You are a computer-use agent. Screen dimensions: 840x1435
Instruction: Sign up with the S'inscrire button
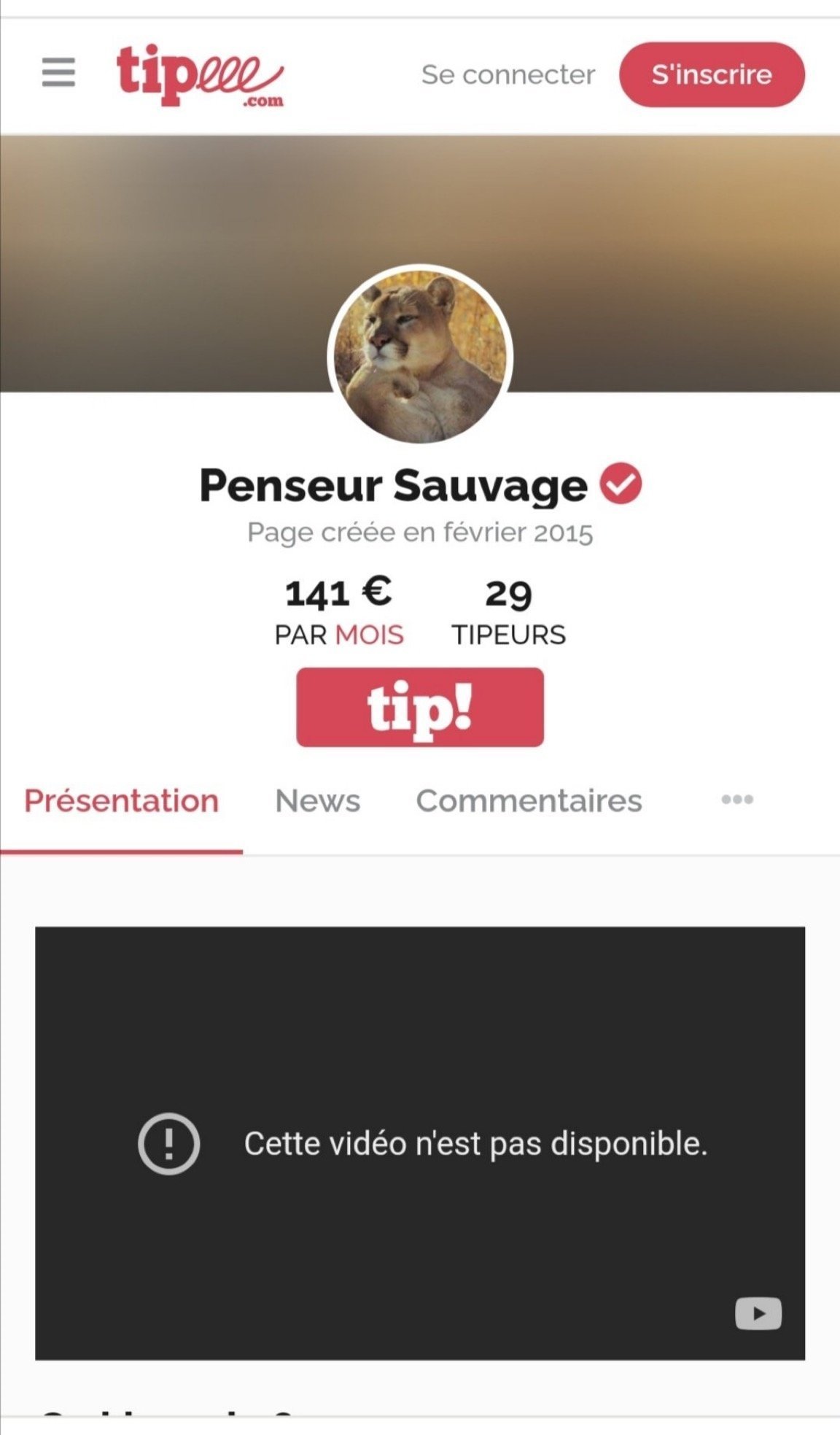712,74
